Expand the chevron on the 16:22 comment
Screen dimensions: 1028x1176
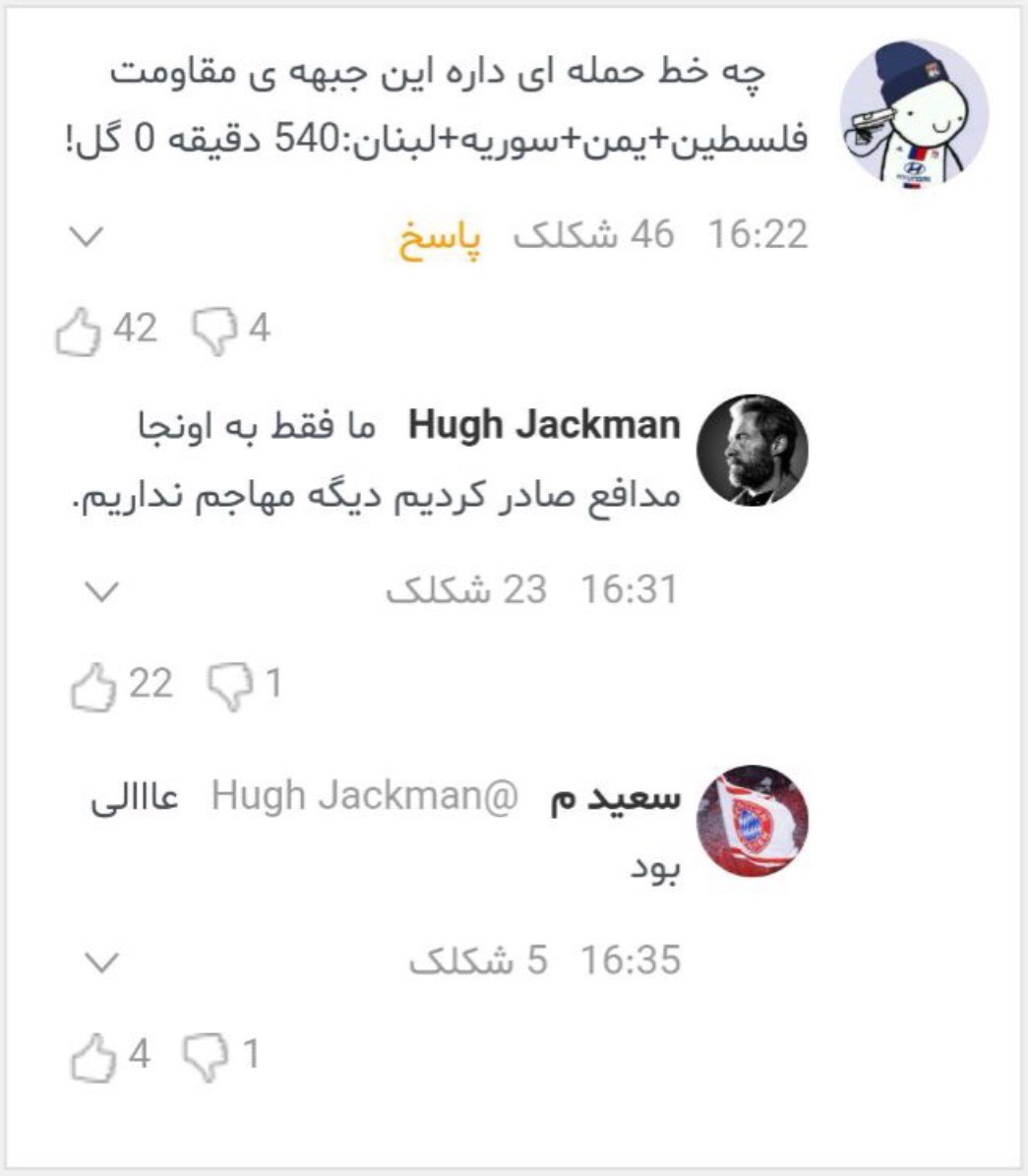[89, 237]
